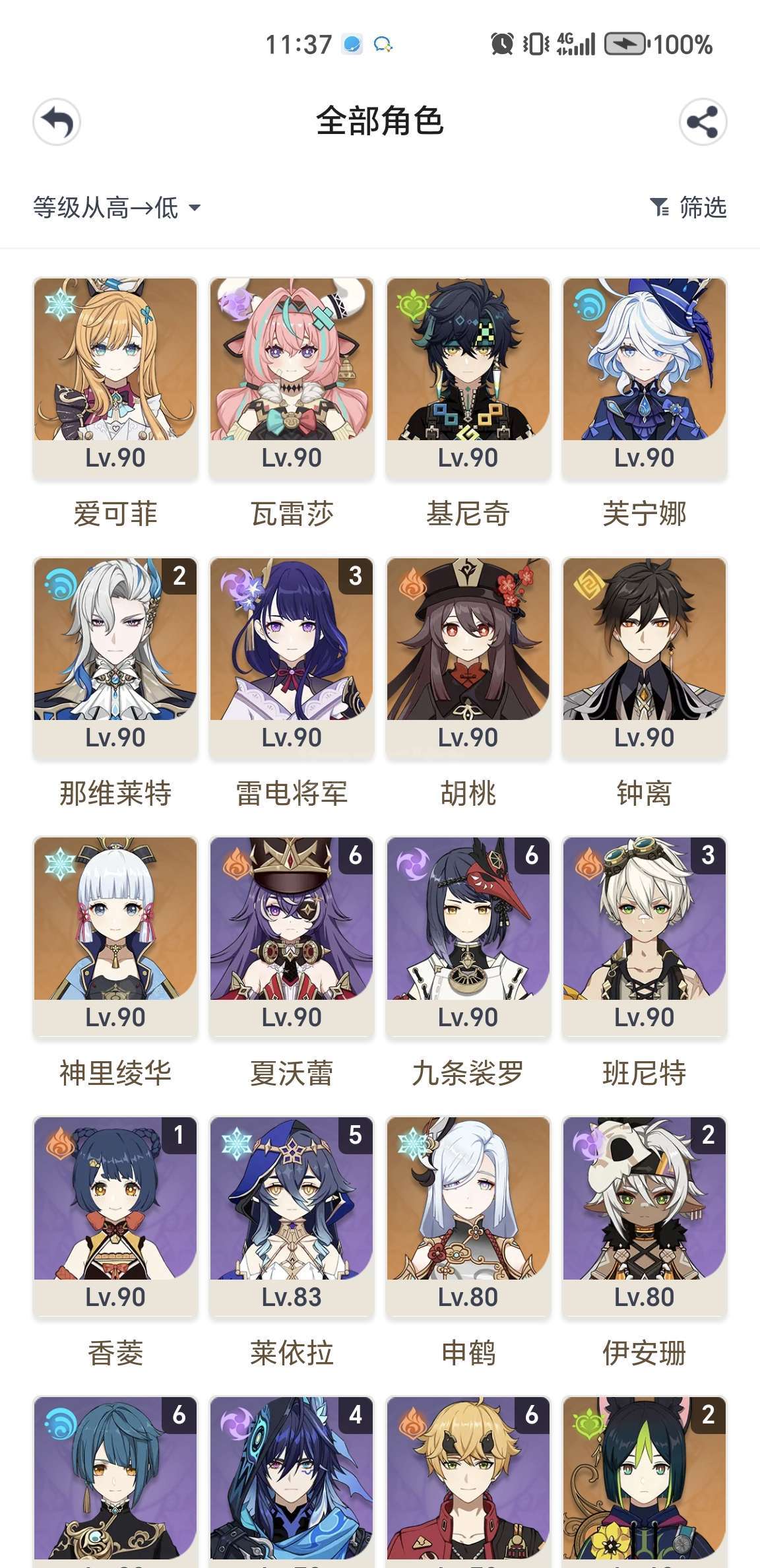Select the 基尼奇 character card

click(x=468, y=377)
